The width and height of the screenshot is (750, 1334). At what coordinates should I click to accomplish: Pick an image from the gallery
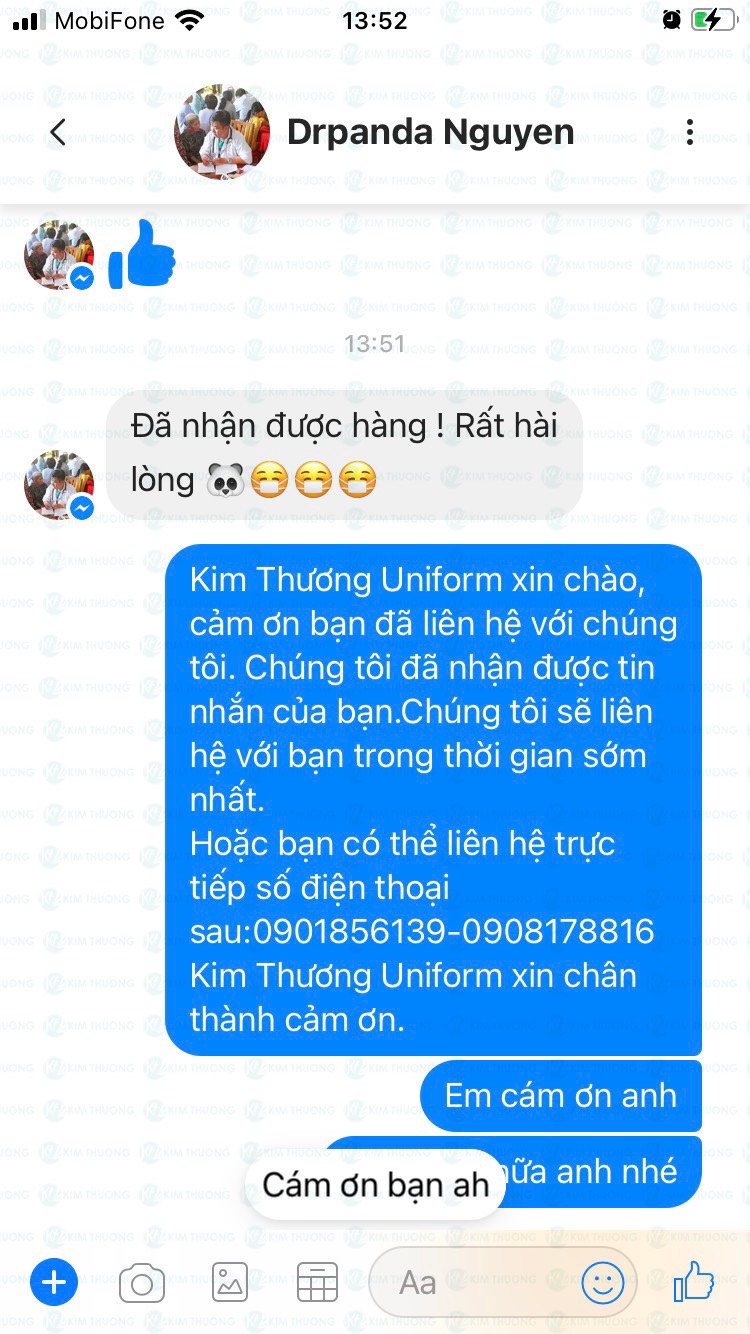pyautogui.click(x=230, y=1282)
